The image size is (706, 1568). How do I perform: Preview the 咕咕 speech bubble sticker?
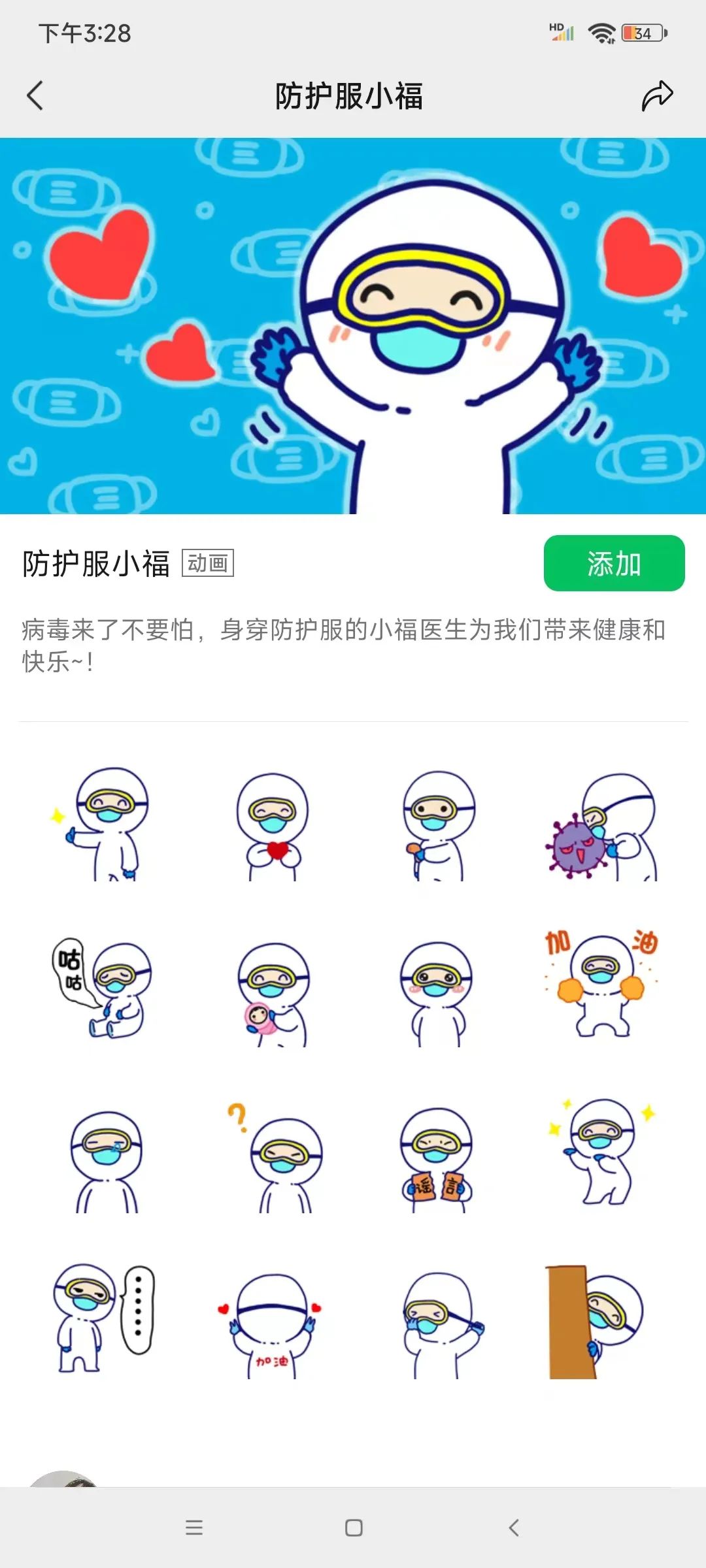[x=103, y=991]
